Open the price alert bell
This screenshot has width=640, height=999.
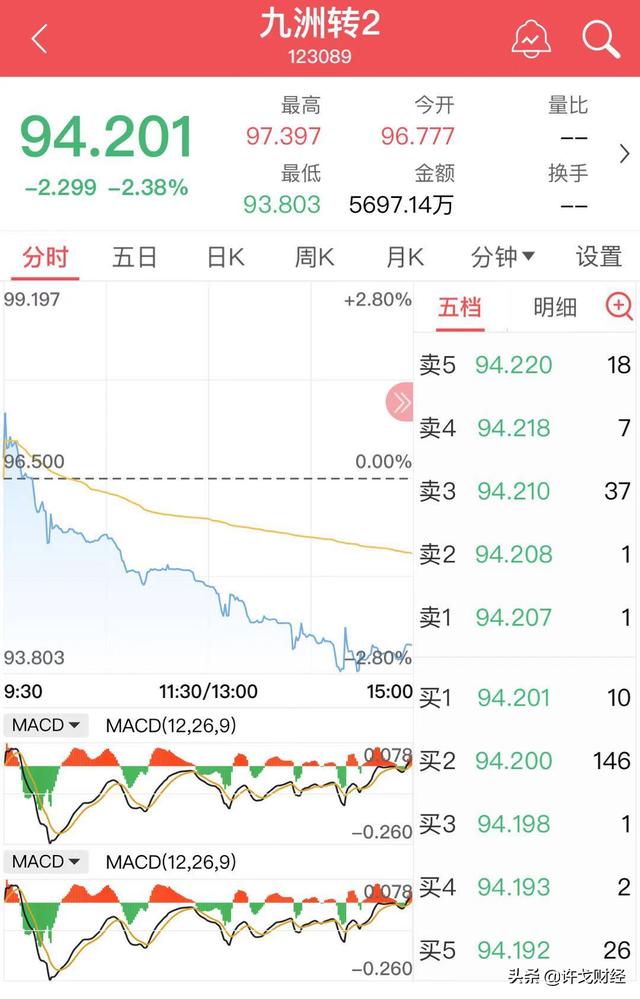(x=531, y=39)
